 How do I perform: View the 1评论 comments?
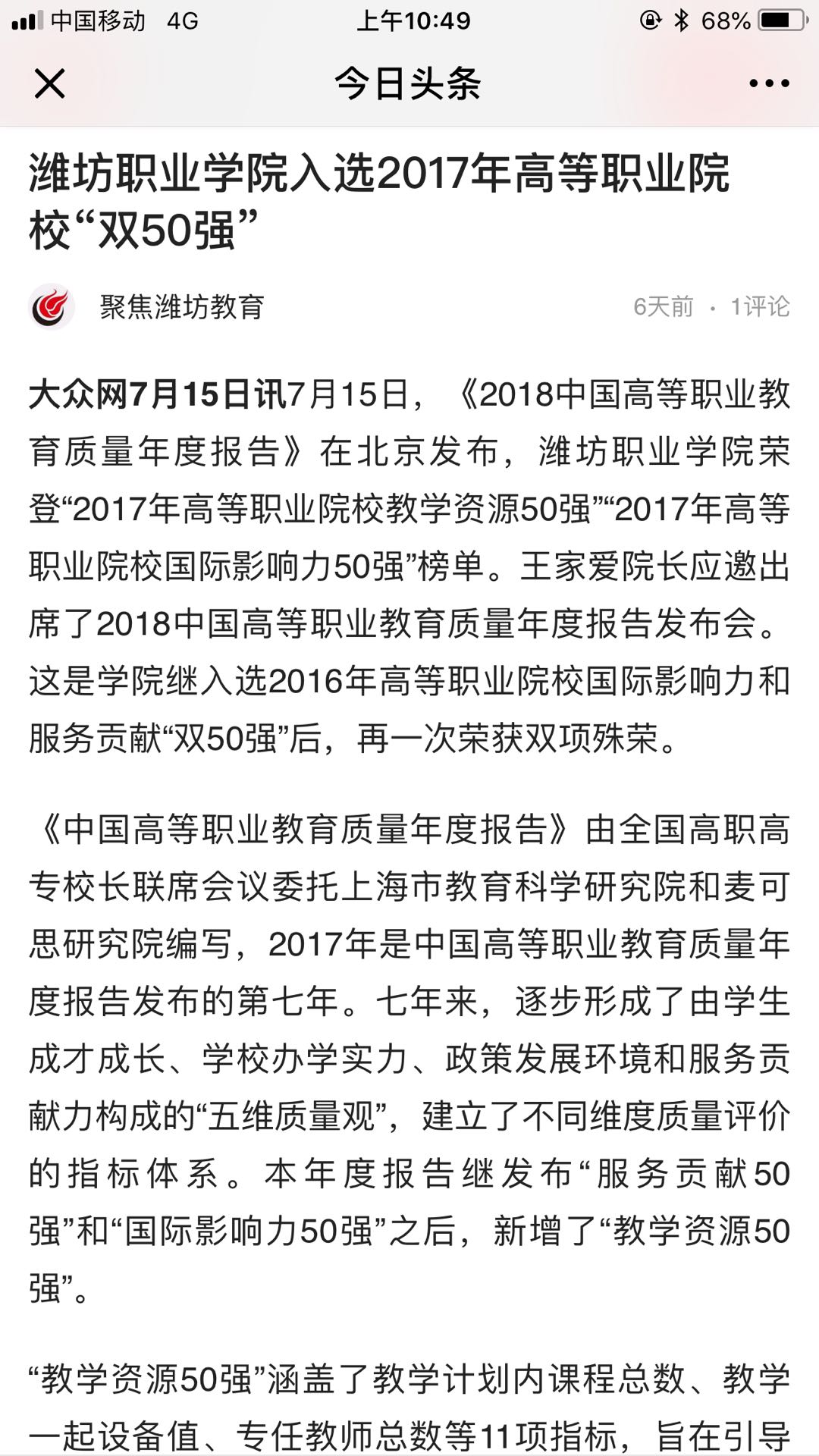point(760,306)
